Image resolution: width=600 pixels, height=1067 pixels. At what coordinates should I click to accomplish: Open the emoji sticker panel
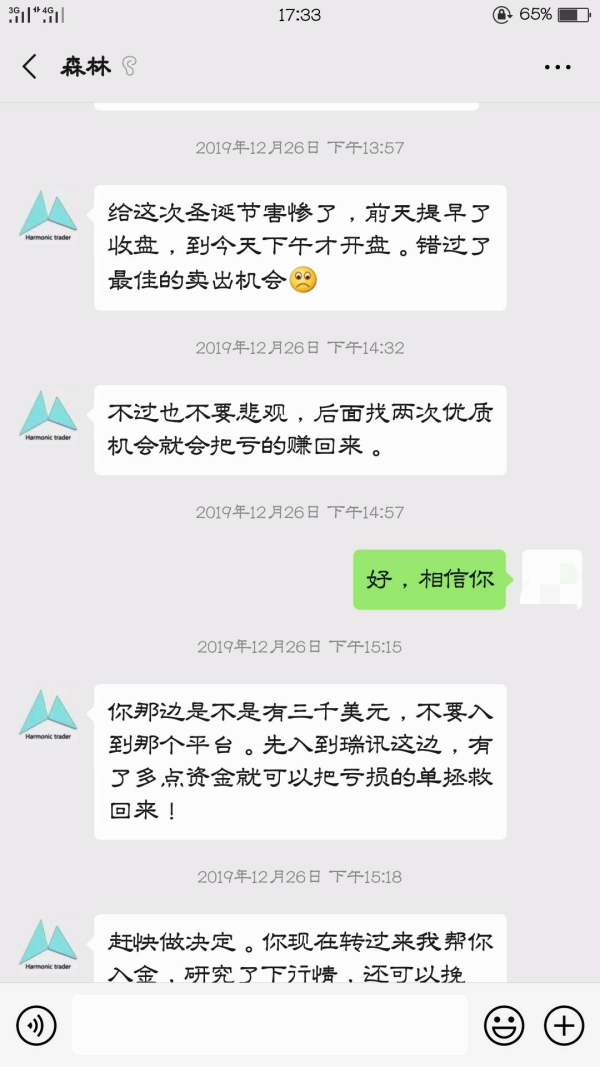tap(504, 1025)
